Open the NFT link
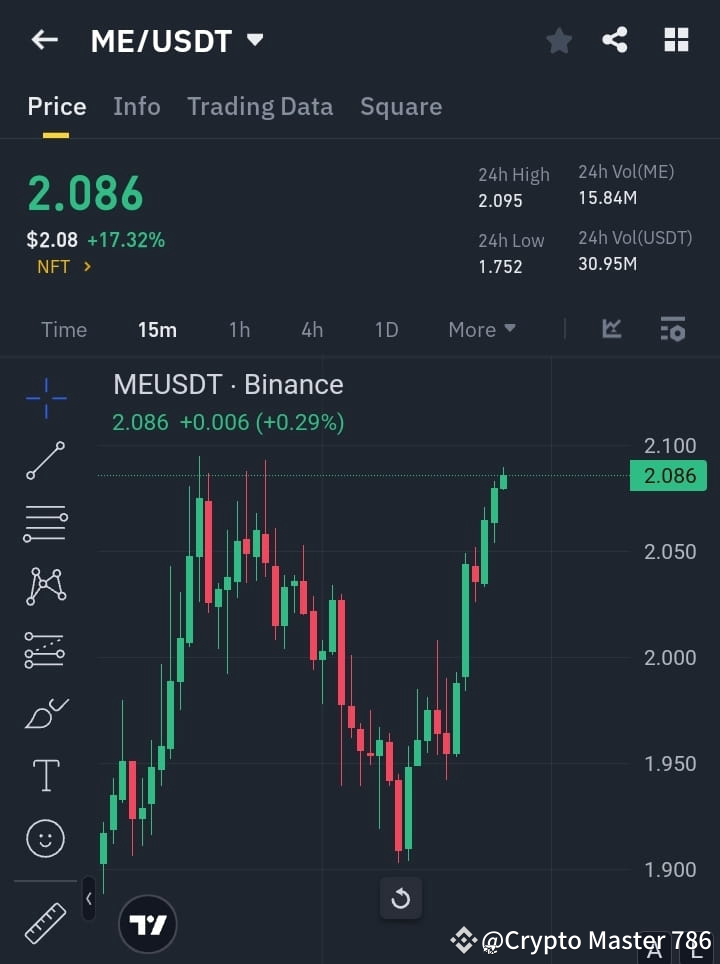The image size is (720, 964). tap(63, 267)
